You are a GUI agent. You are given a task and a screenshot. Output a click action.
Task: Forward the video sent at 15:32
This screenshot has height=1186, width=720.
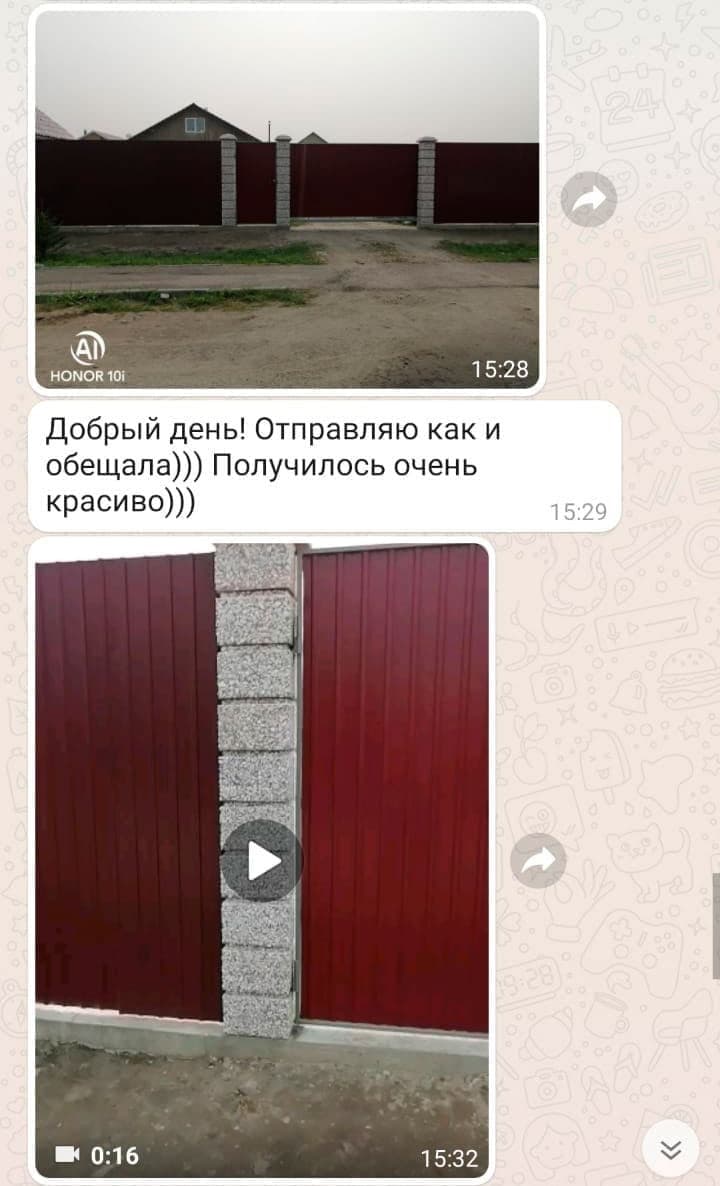538,860
